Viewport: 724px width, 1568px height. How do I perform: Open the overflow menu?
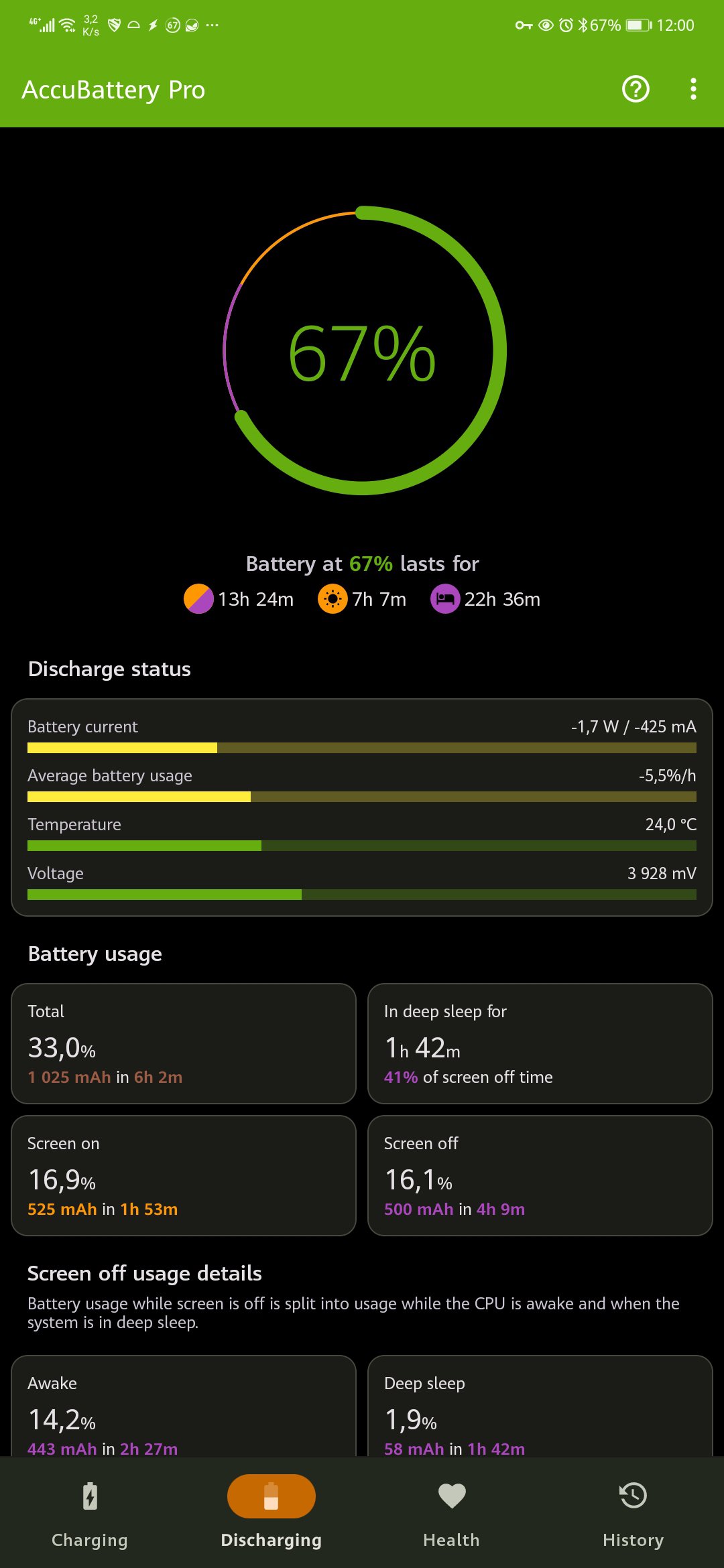pos(693,89)
